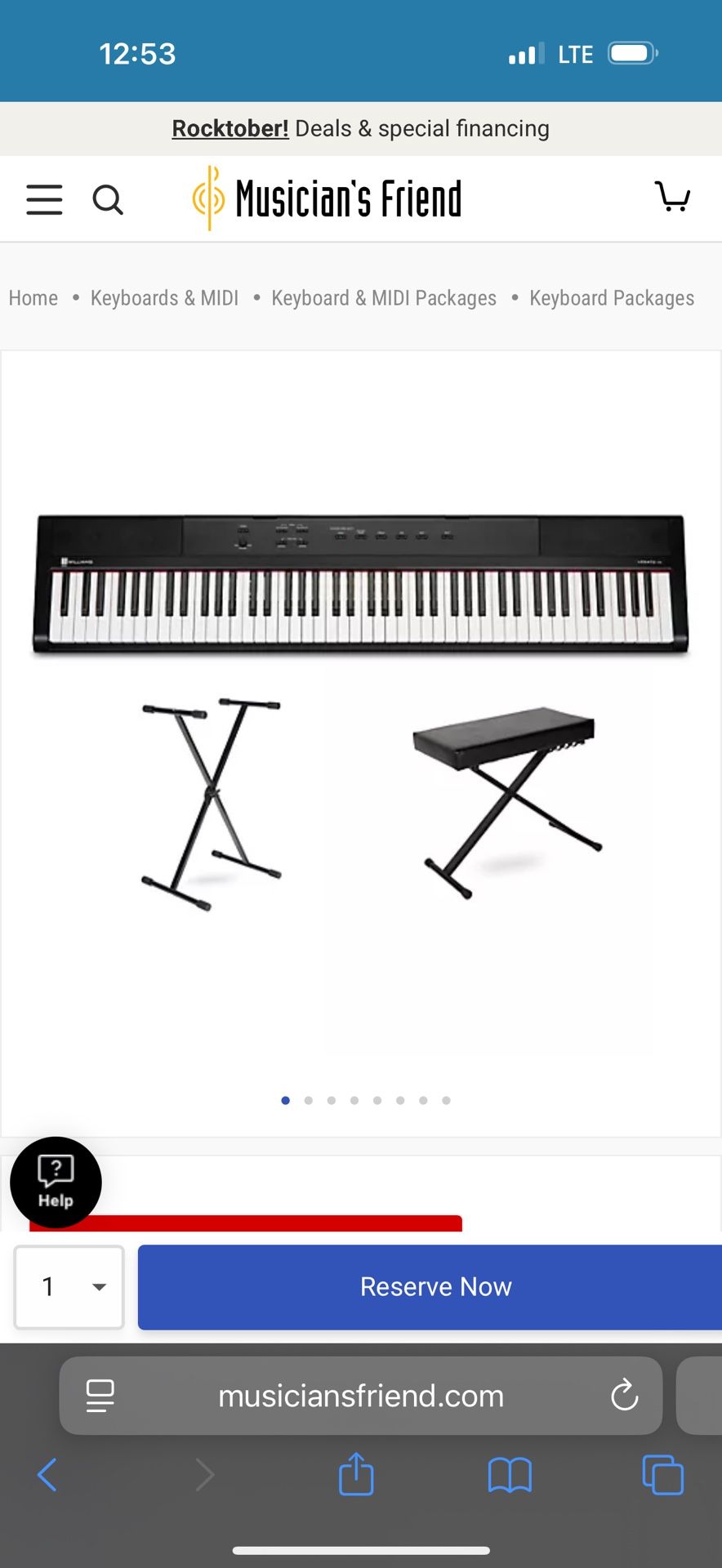The width and height of the screenshot is (722, 1568).
Task: Select the first carousel dot
Action: 285,1100
